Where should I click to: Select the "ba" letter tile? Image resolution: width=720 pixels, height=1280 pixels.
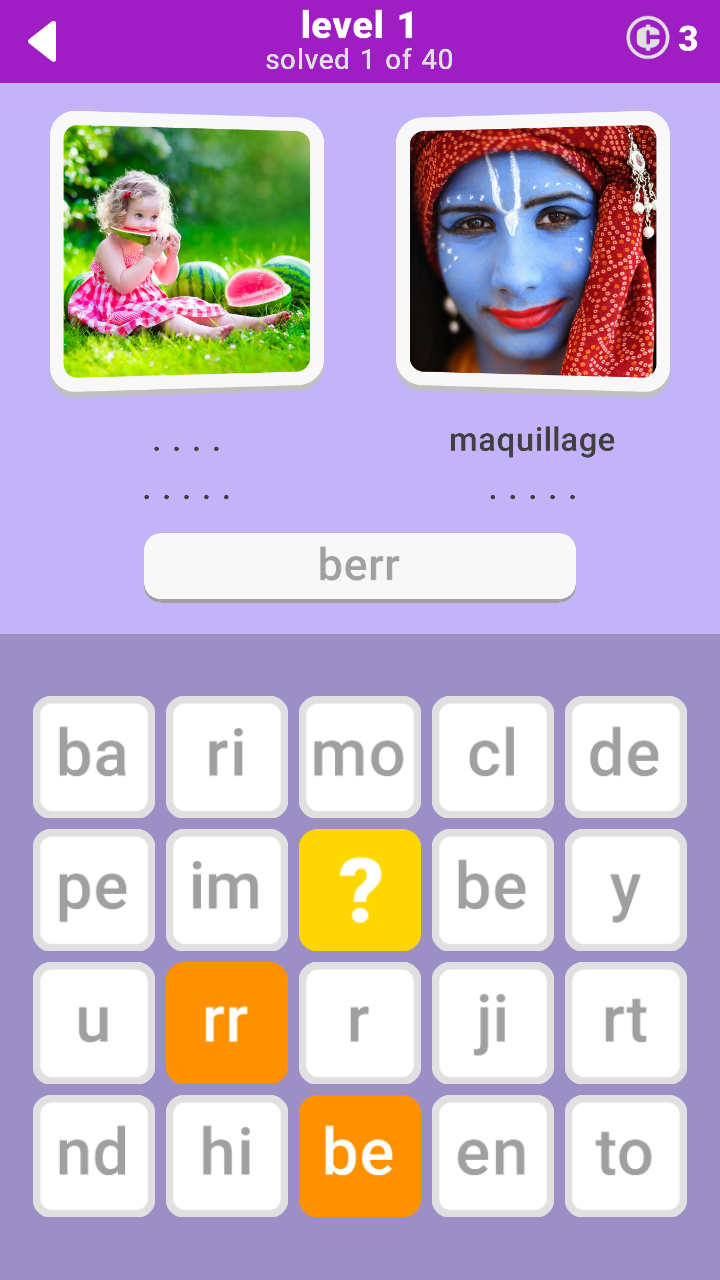point(94,756)
